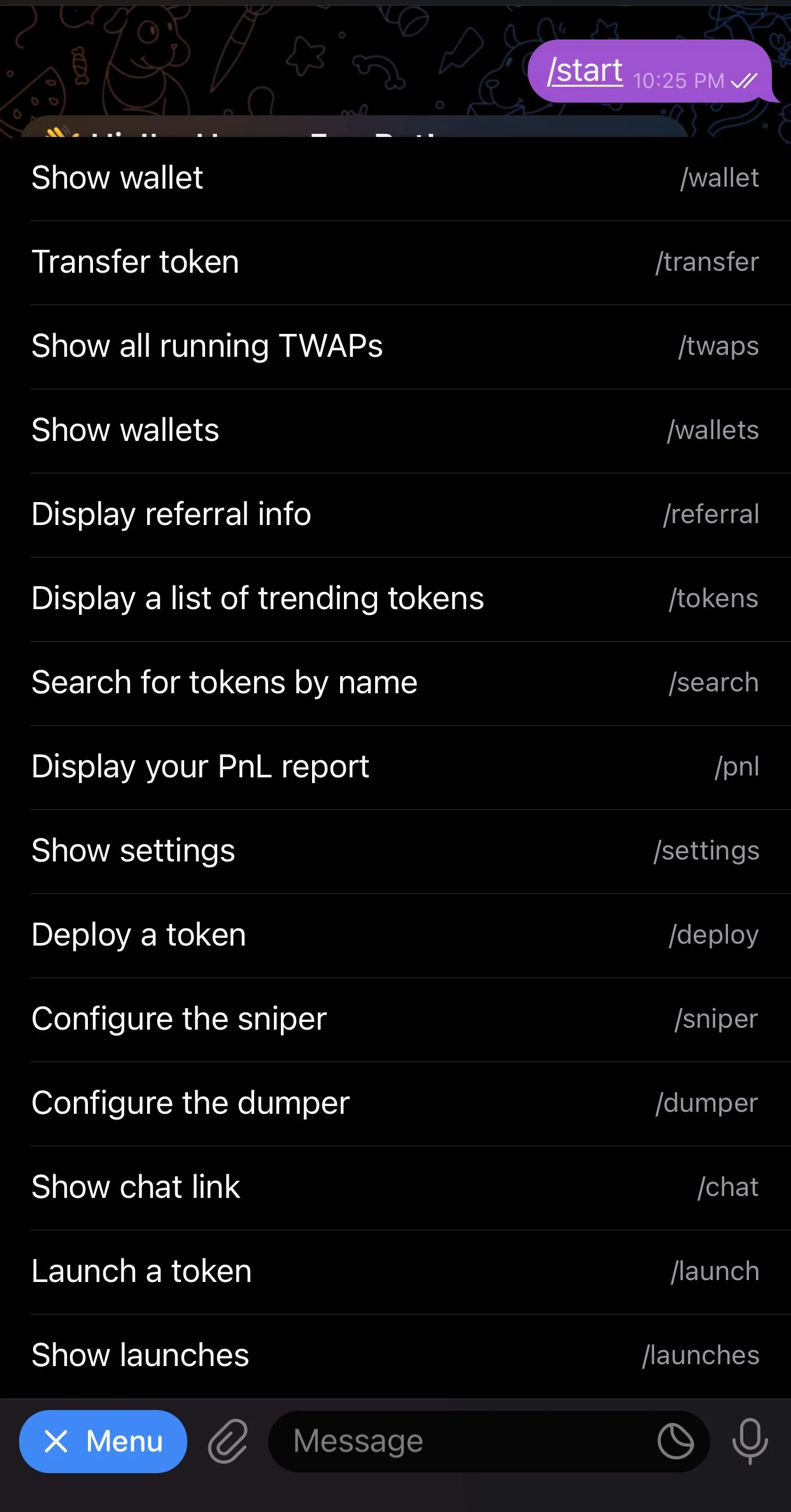Select the Show settings command
Image resolution: width=791 pixels, height=1512 pixels.
tap(396, 851)
